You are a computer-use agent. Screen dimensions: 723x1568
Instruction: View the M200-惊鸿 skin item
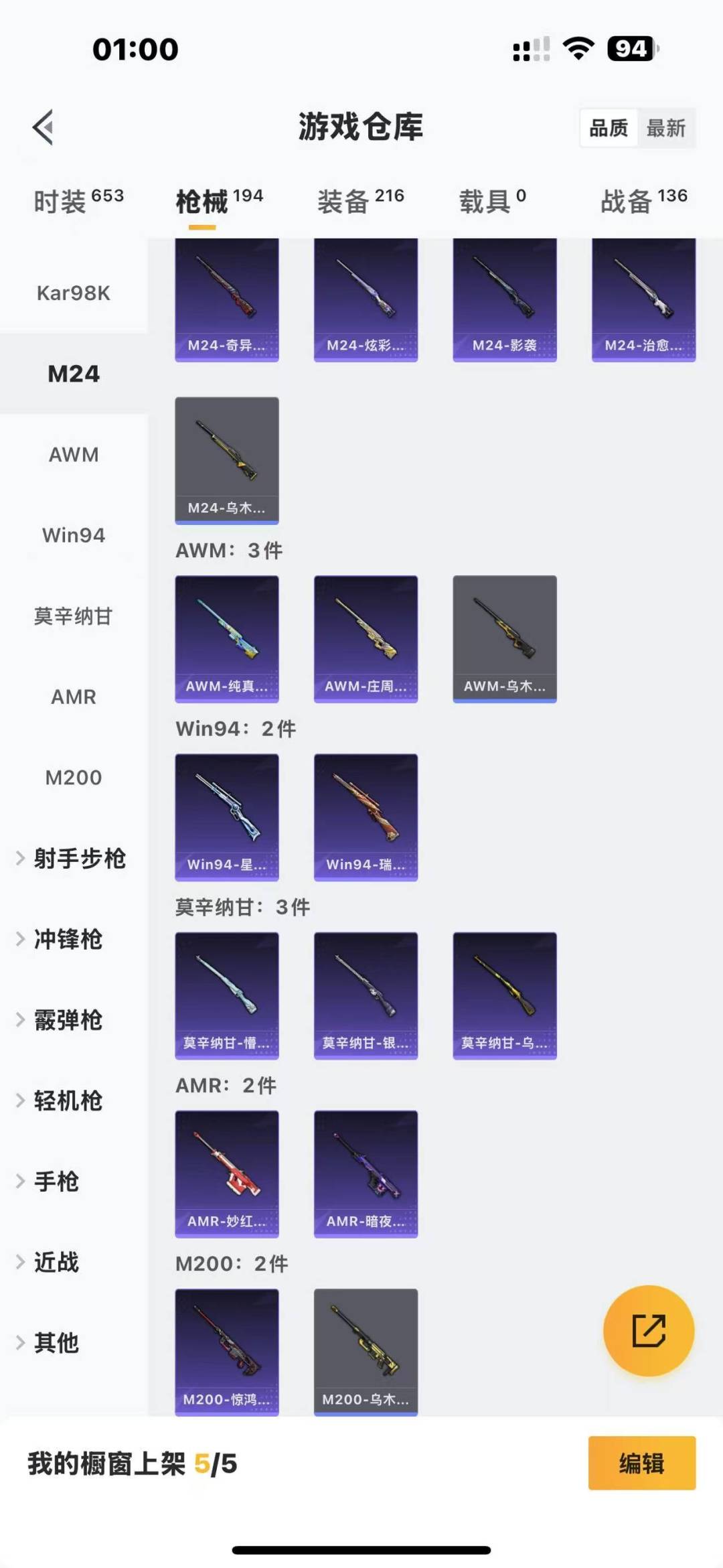(x=227, y=1351)
